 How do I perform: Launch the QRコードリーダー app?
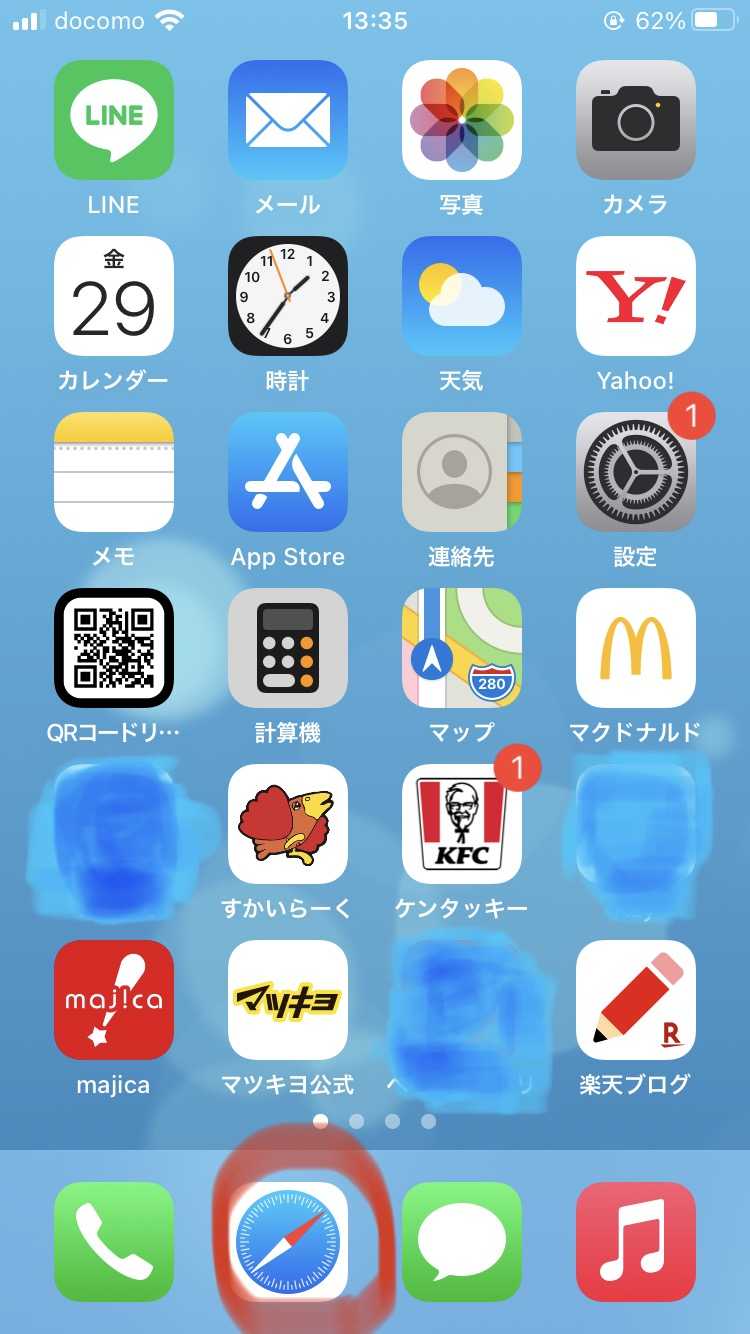coord(114,648)
